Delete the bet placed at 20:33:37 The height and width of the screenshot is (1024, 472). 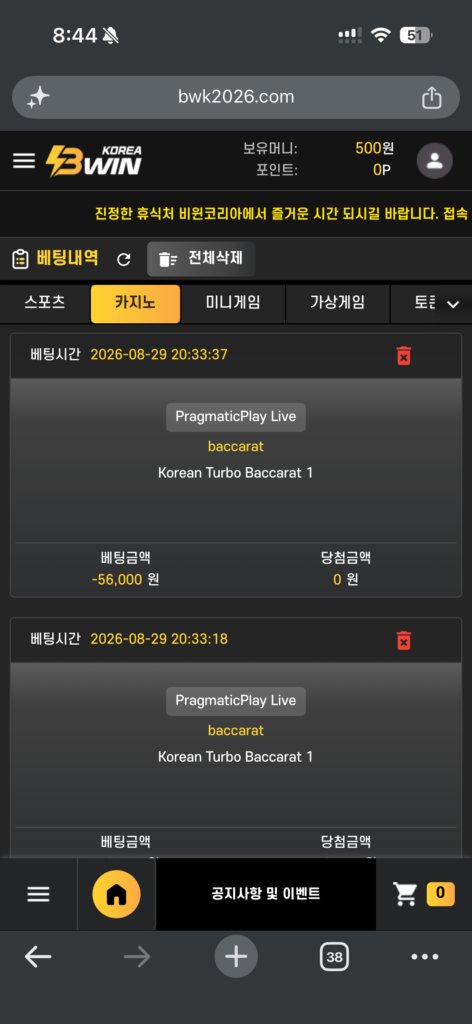[404, 355]
